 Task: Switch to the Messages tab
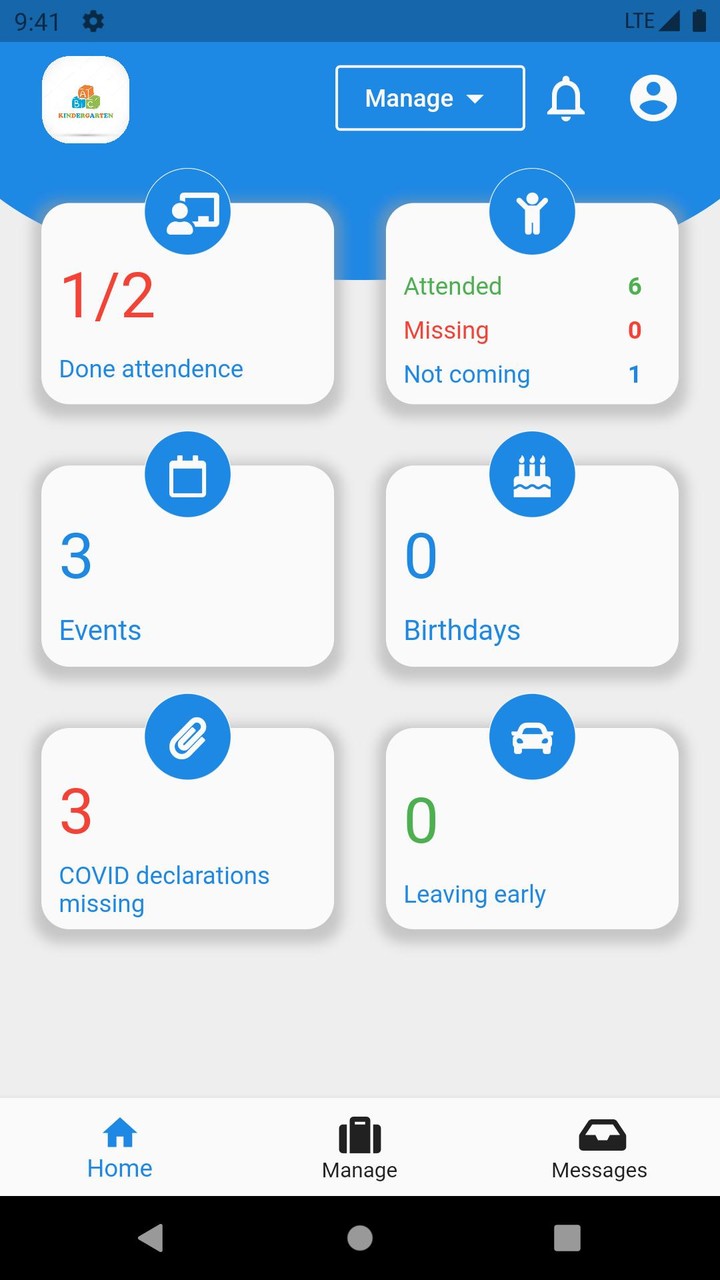coord(599,1148)
